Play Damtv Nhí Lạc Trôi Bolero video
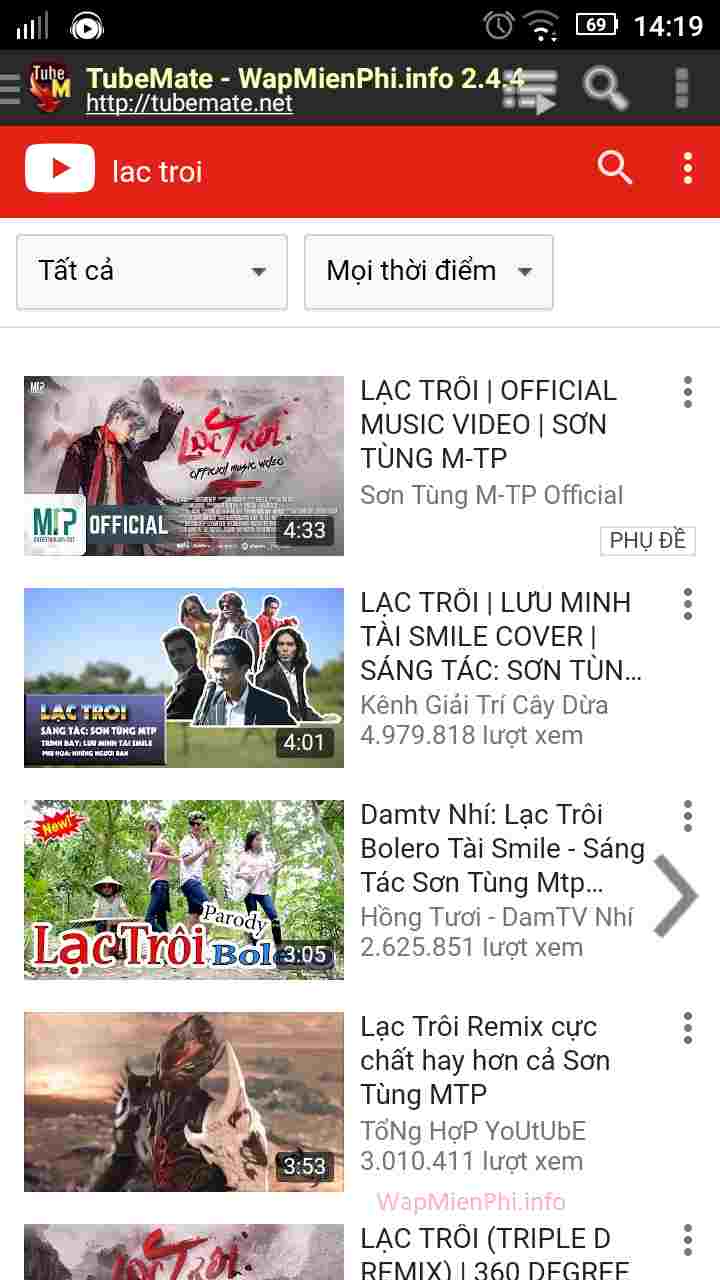The height and width of the screenshot is (1280, 720). pos(184,889)
